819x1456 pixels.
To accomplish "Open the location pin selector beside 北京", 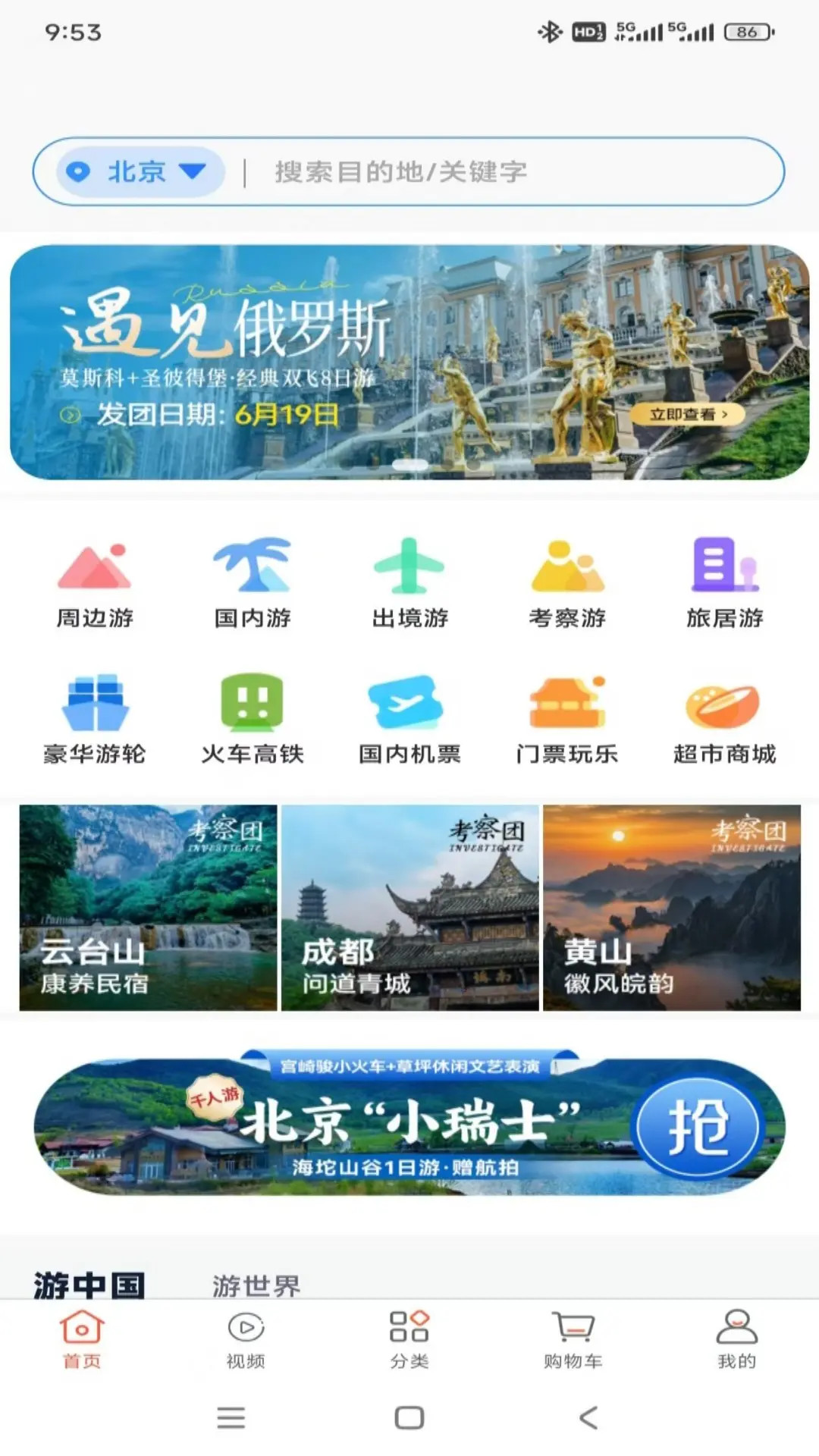I will coord(78,172).
